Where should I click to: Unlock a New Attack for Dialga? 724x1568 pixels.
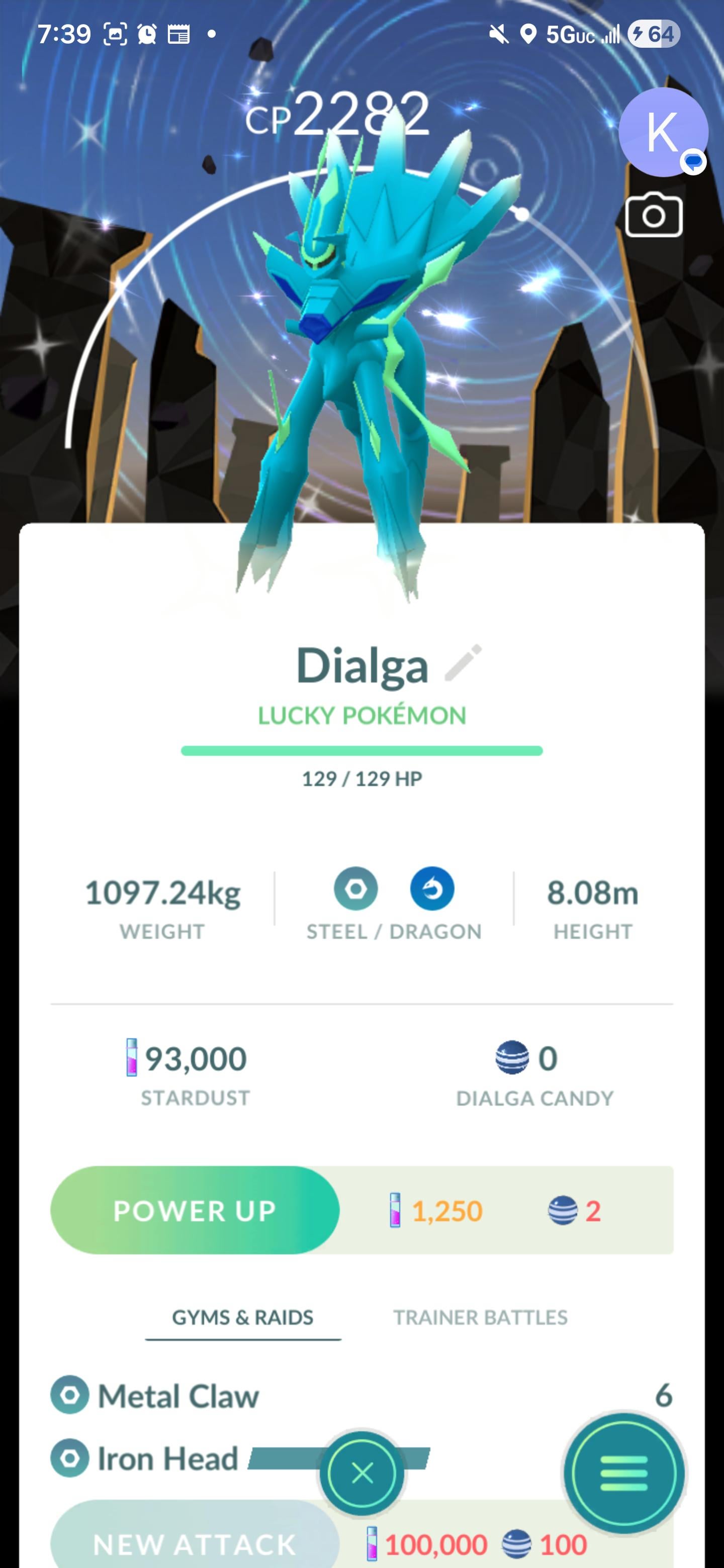click(x=195, y=1543)
